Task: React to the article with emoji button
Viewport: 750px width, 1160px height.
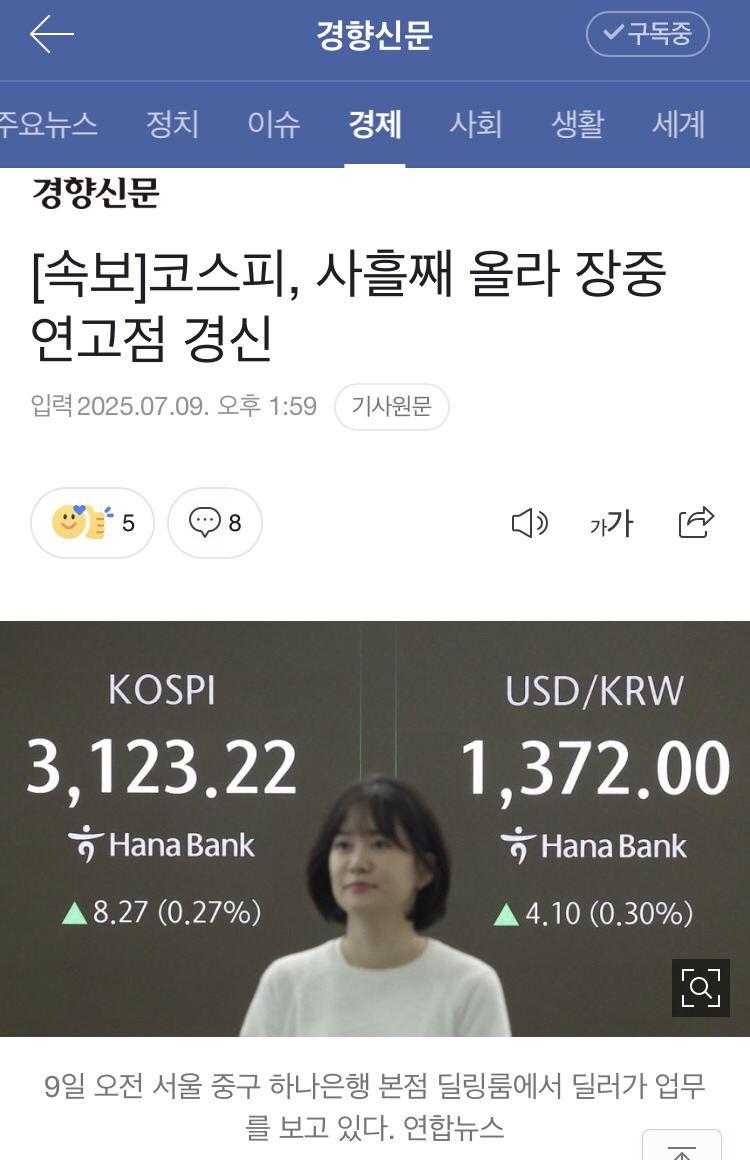Action: pos(92,522)
